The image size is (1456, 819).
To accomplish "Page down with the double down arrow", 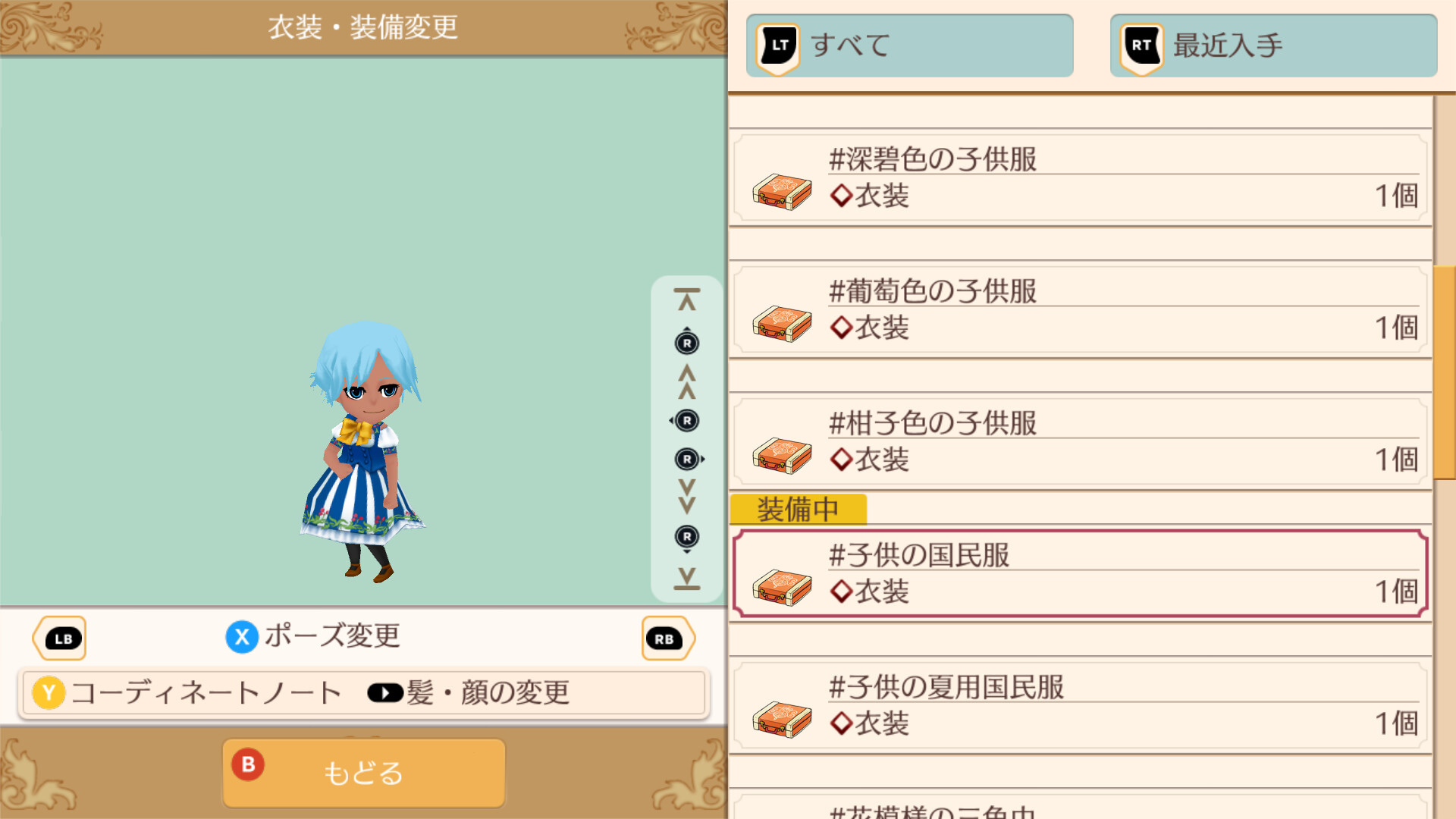I will (x=687, y=496).
